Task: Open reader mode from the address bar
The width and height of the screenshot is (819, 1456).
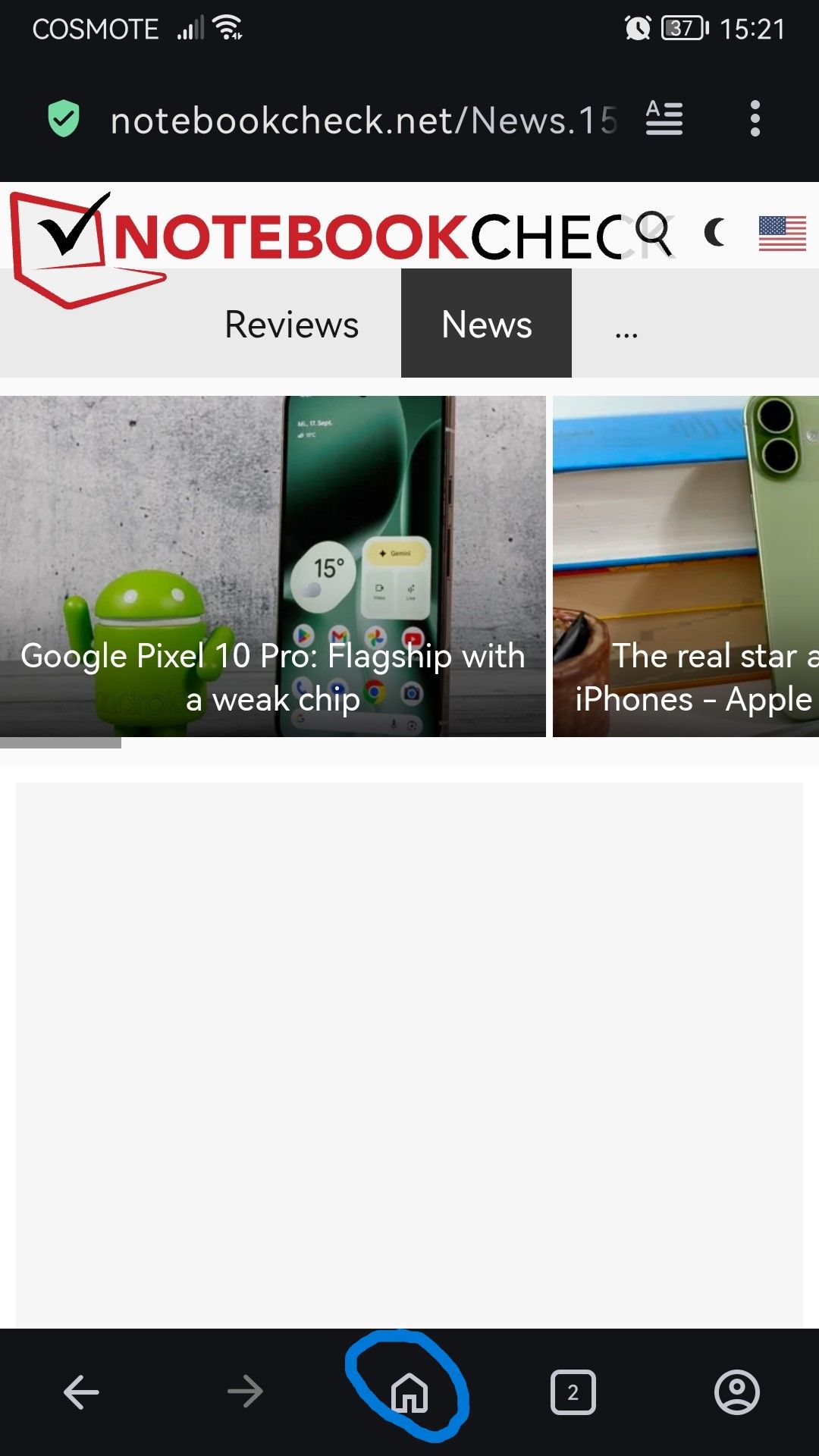Action: pos(664,119)
